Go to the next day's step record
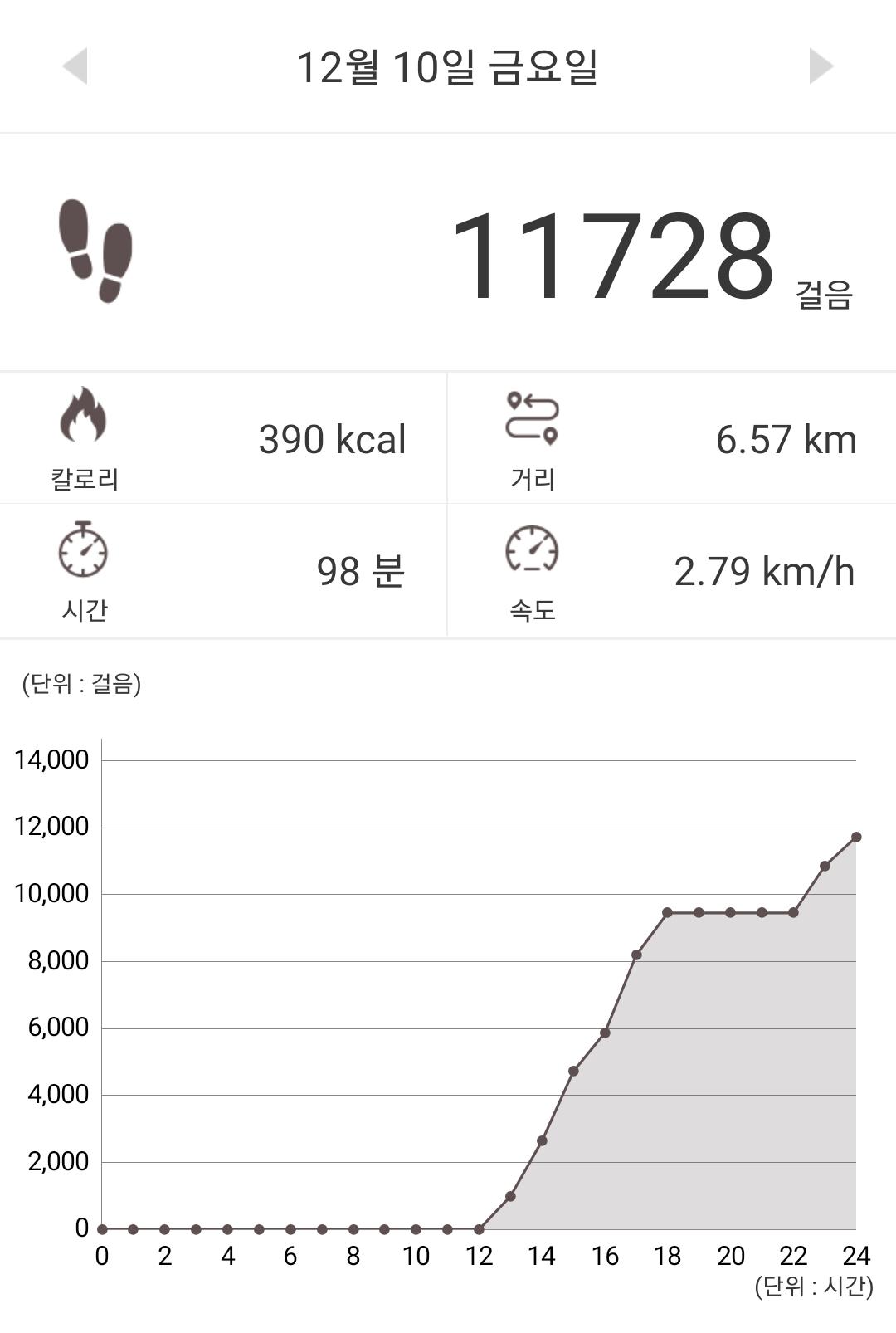Screen dimensions: 896x1333 pos(821,66)
